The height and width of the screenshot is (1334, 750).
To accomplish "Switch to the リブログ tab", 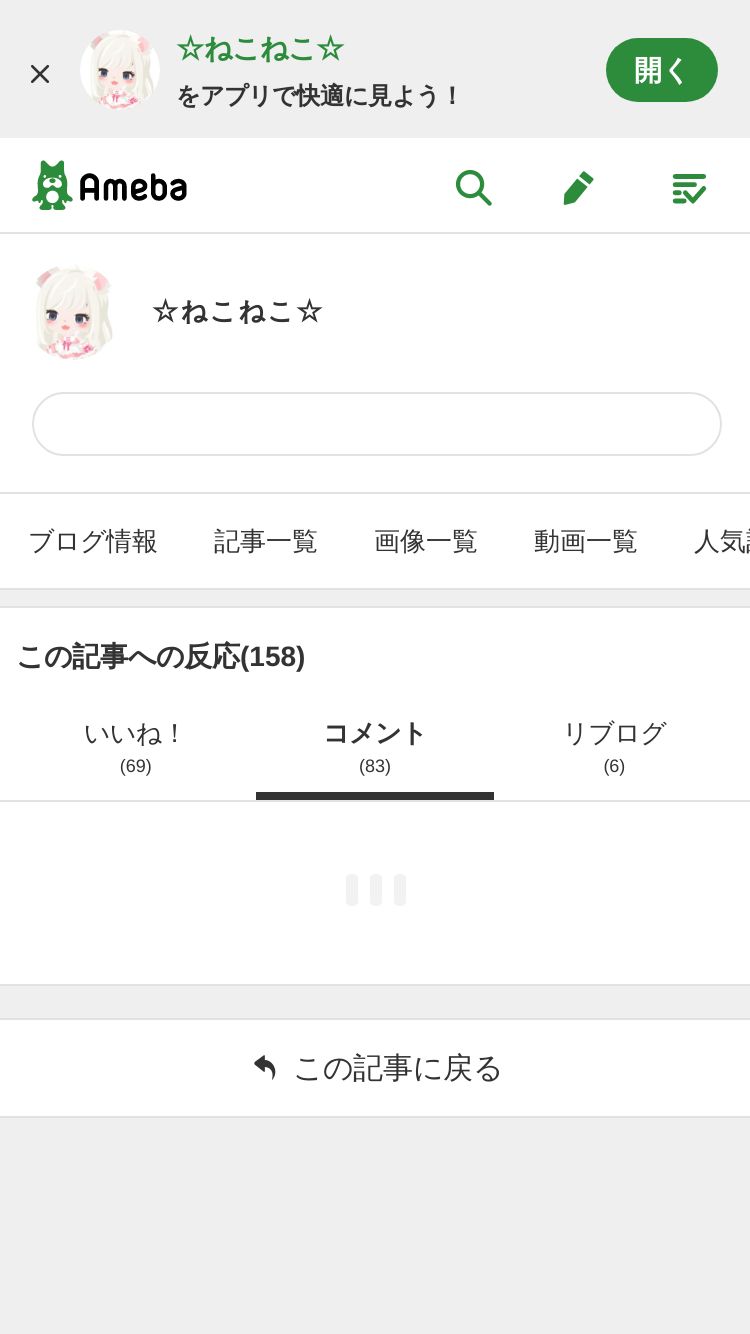I will point(614,746).
